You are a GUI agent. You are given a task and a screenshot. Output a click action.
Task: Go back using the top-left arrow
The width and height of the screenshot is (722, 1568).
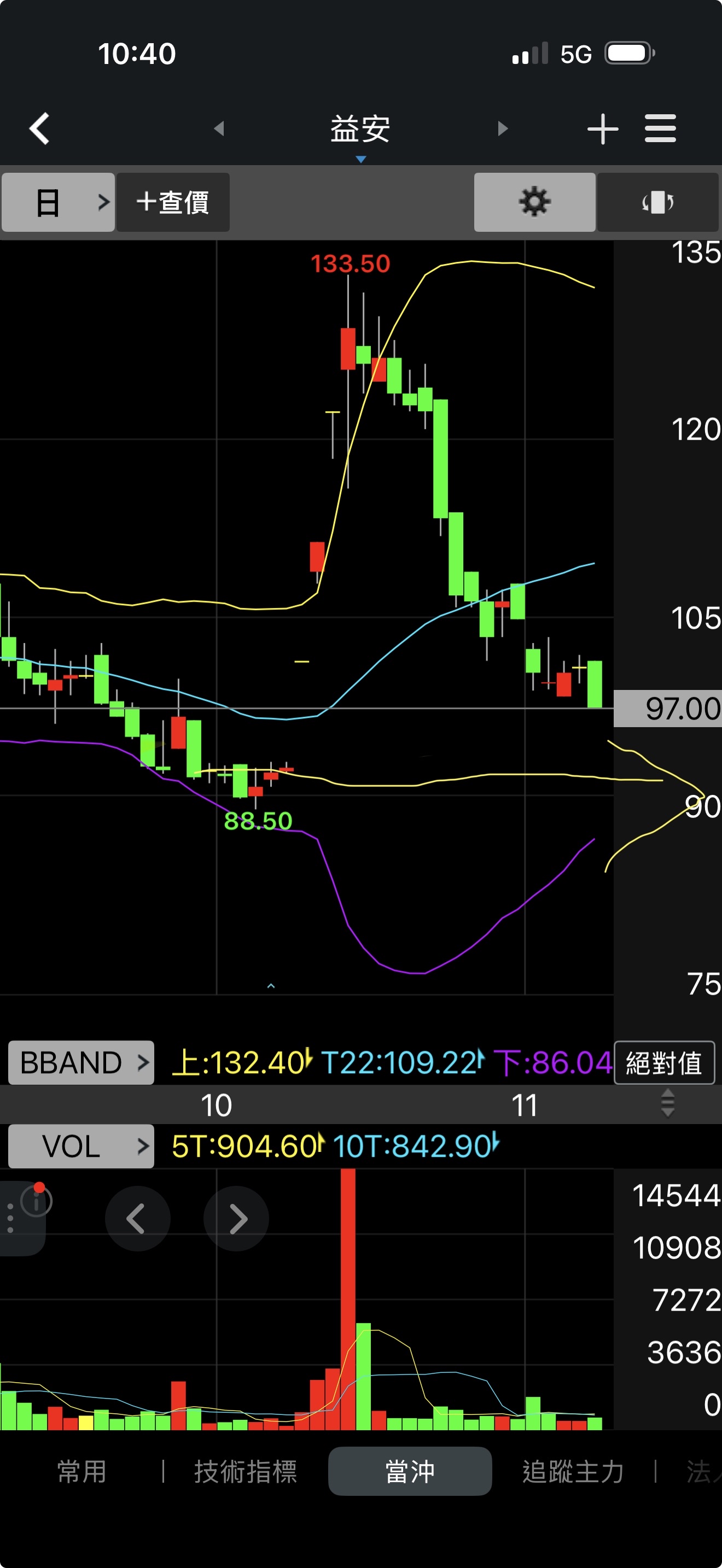[39, 128]
